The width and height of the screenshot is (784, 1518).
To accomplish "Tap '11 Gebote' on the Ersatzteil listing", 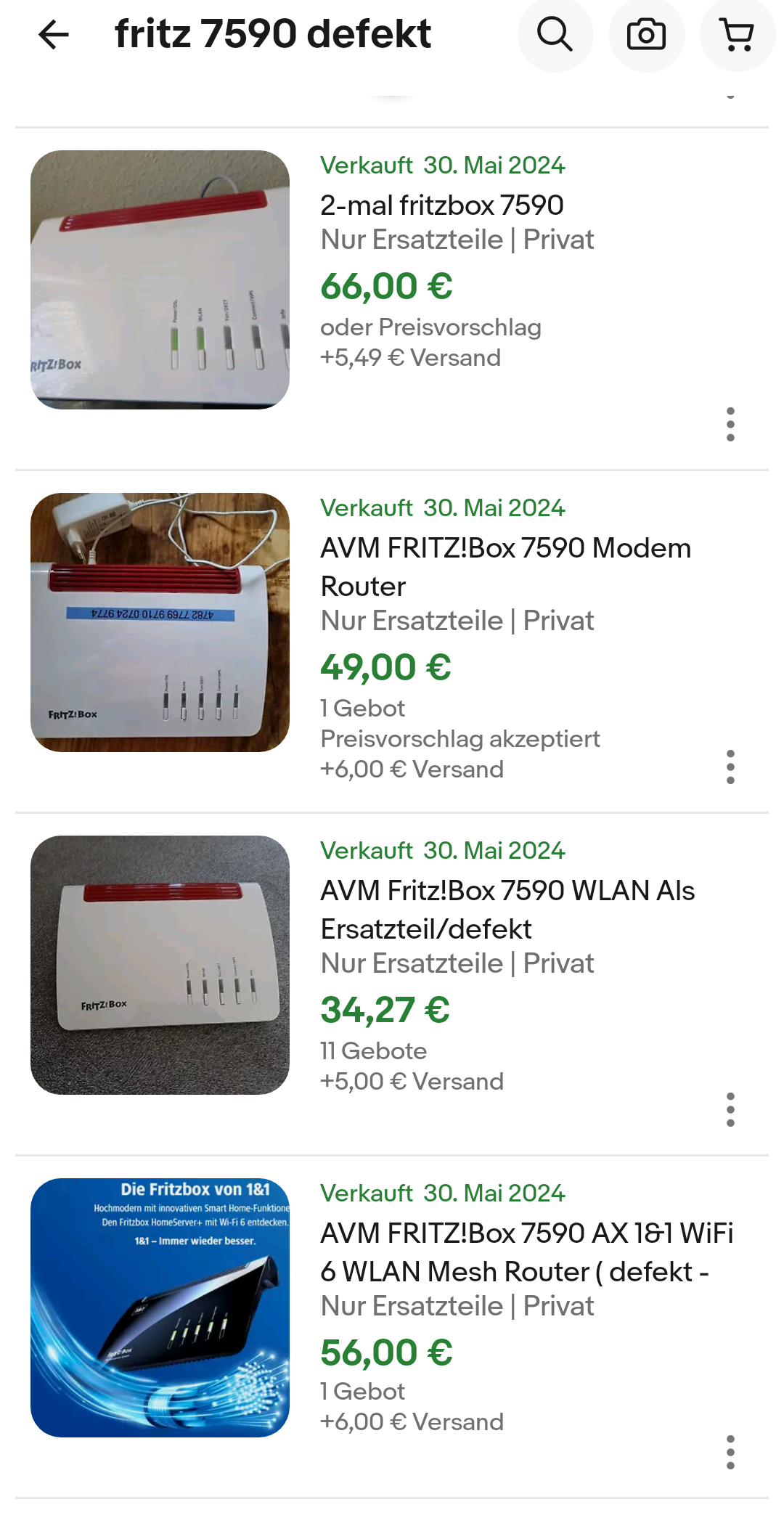I will point(373,1050).
